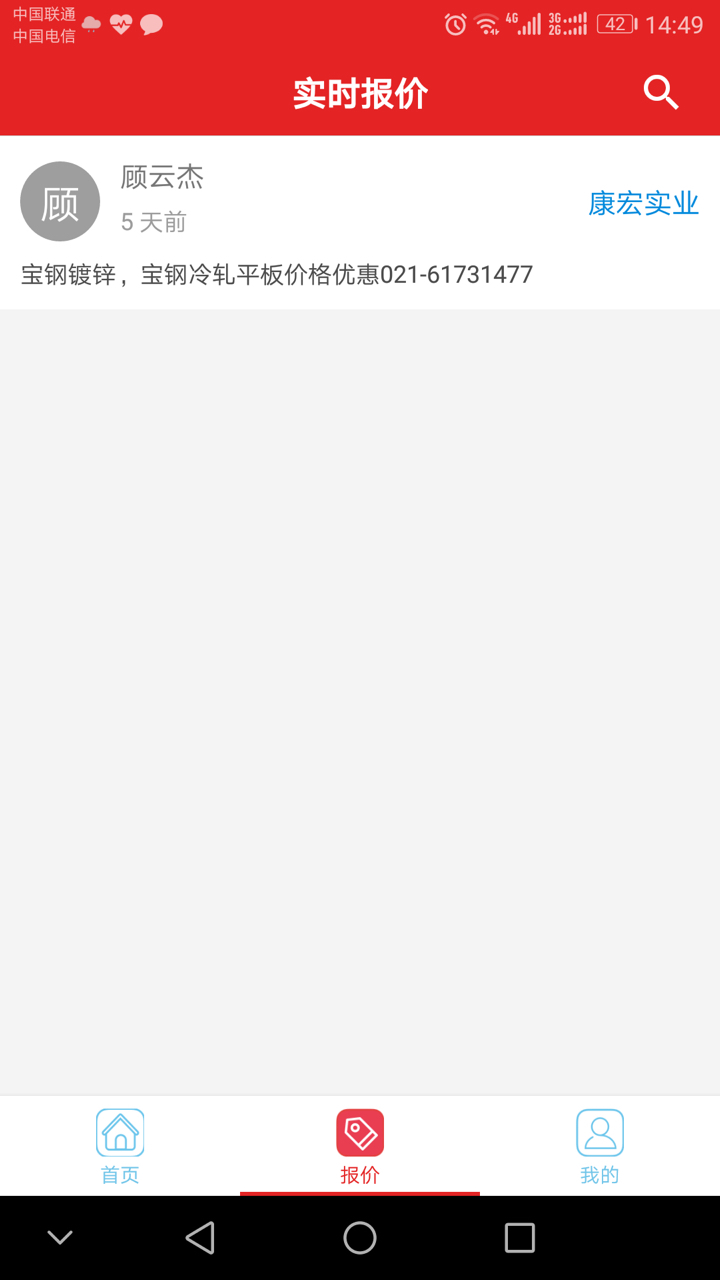Viewport: 720px width, 1280px height.
Task: Switch to the 首页 tab
Action: tap(120, 1146)
